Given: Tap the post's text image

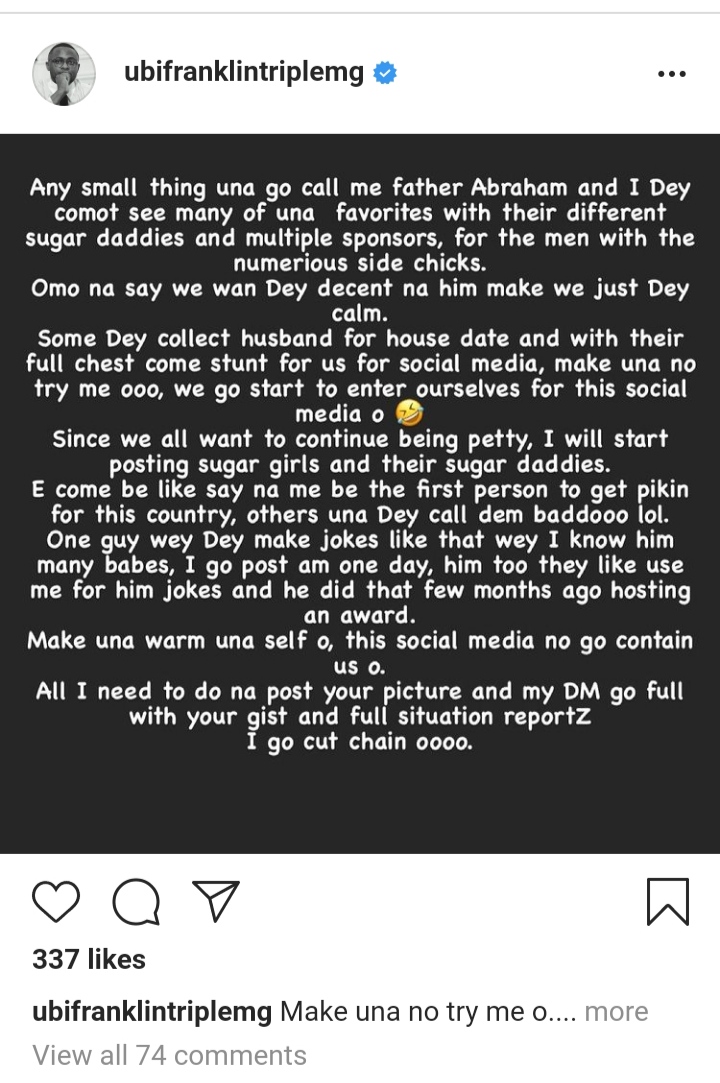Looking at the screenshot, I should tap(360, 493).
